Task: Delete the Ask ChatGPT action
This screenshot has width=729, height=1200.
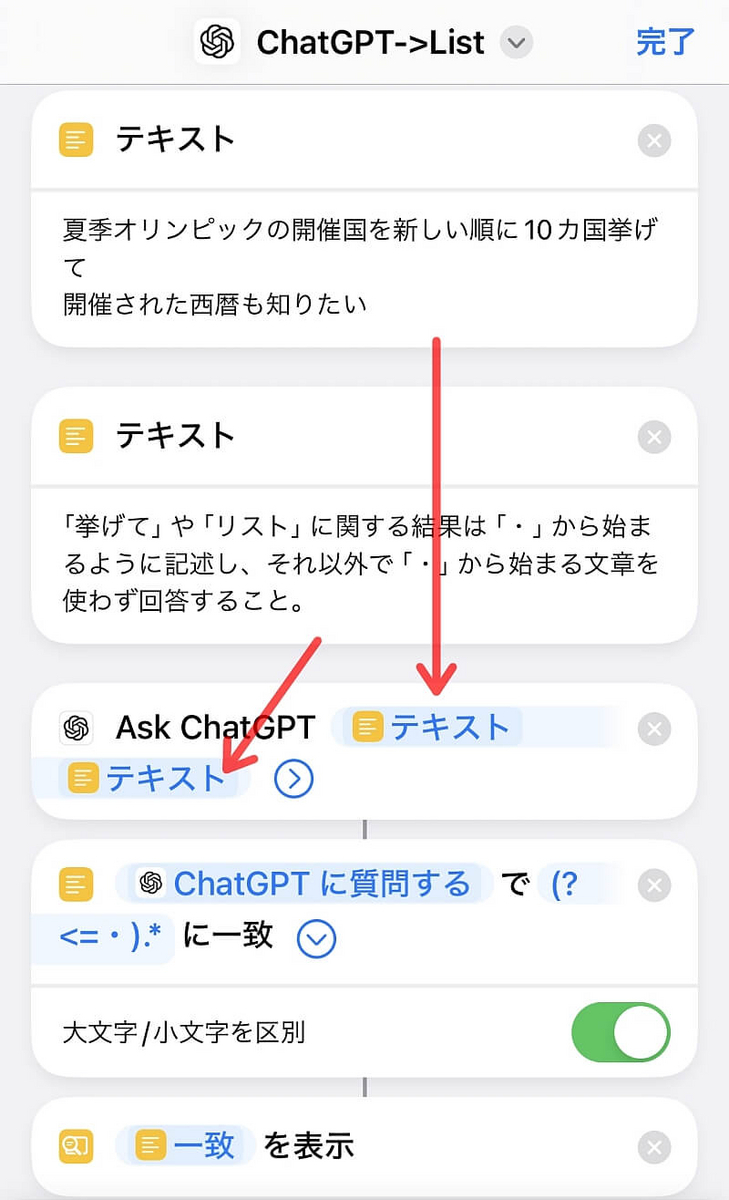Action: pos(654,729)
